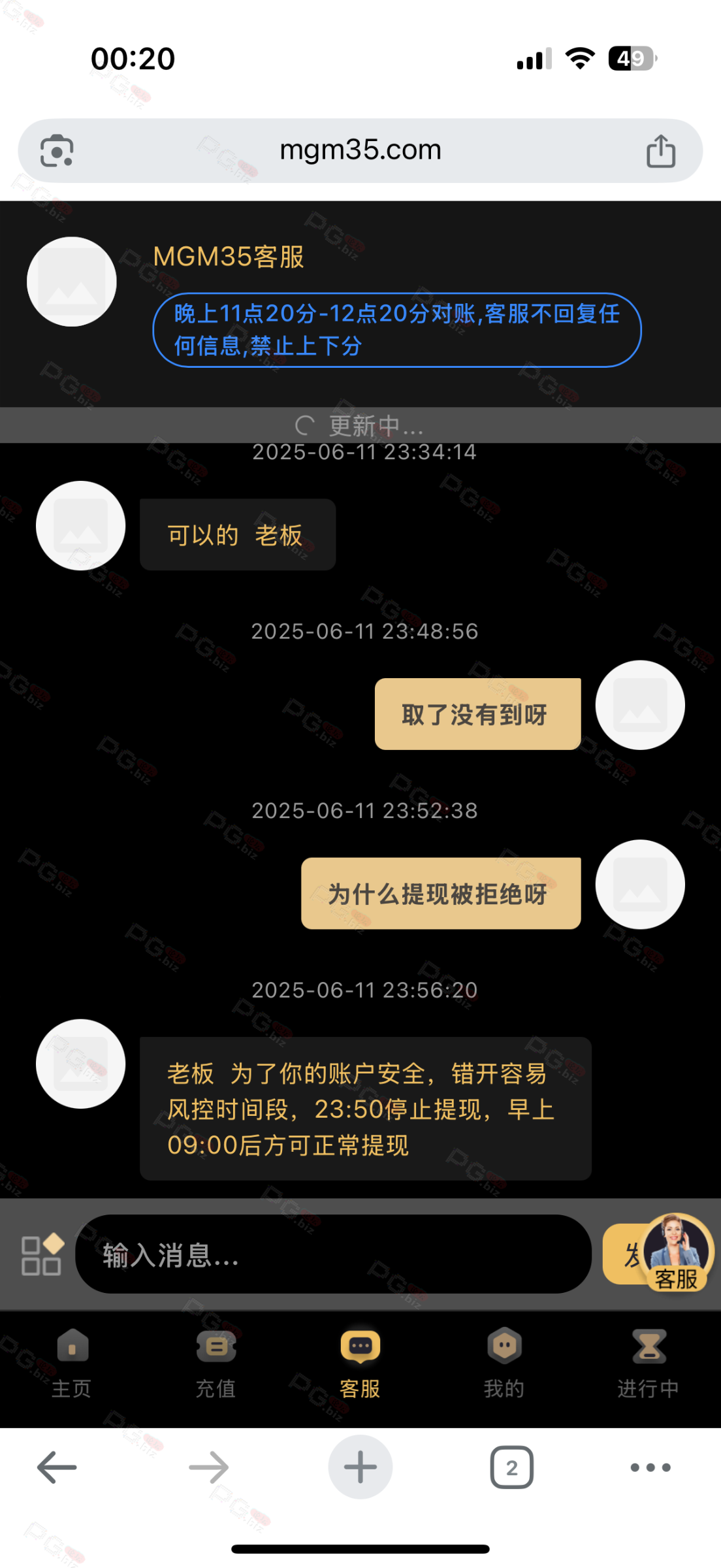Select the 客服 tab
The height and width of the screenshot is (1568, 721).
tap(360, 1364)
